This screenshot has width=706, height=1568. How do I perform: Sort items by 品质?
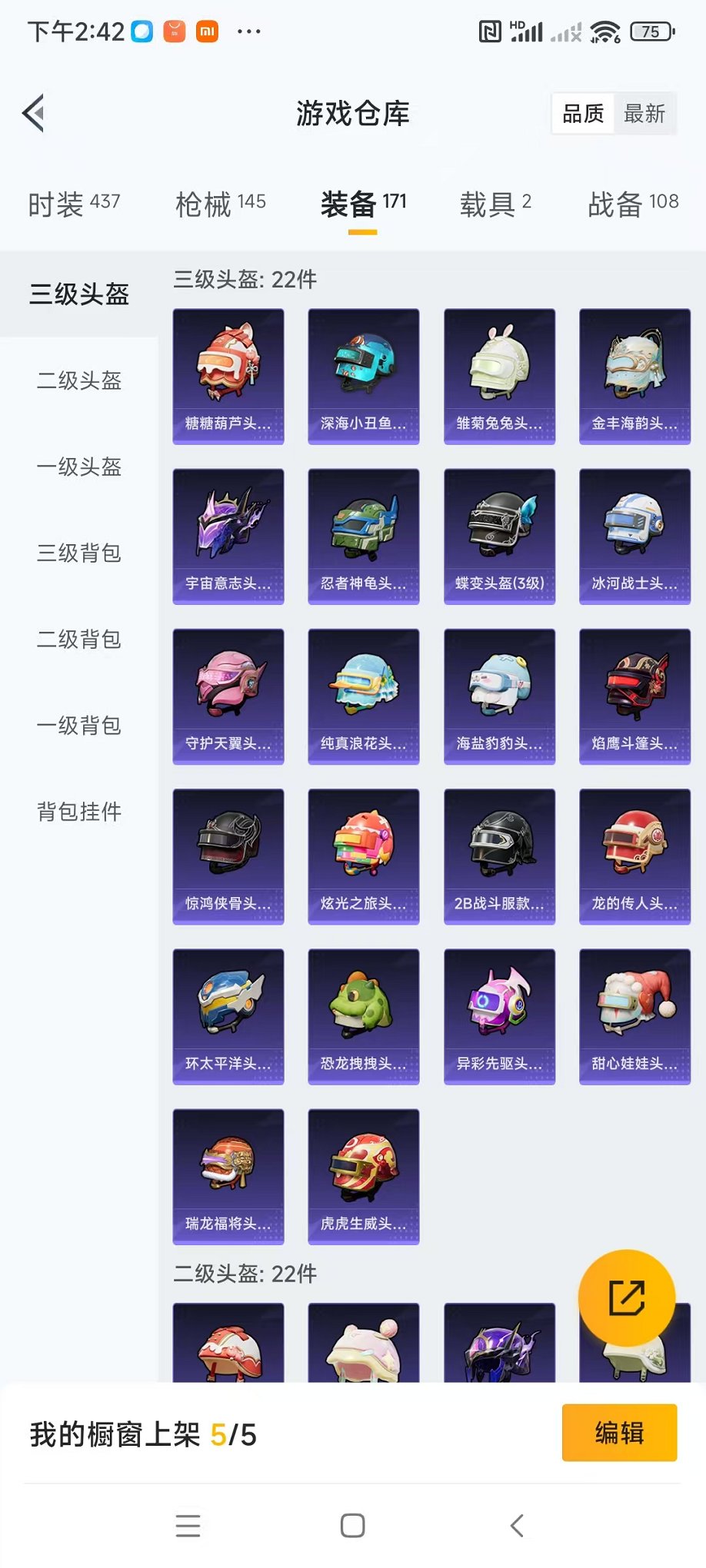coord(583,114)
